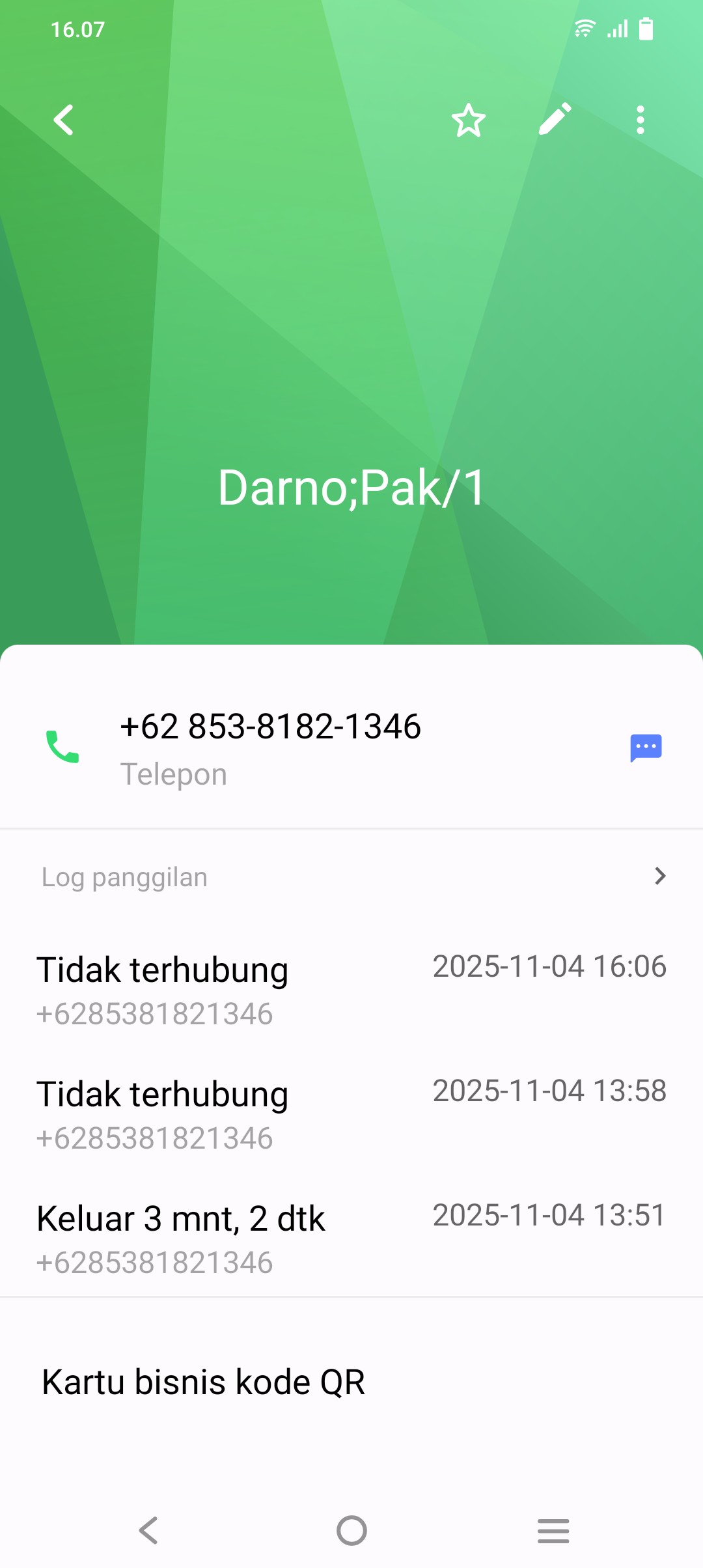Tap the battery indicator in status bar
This screenshot has width=703, height=1568.
coord(646,29)
